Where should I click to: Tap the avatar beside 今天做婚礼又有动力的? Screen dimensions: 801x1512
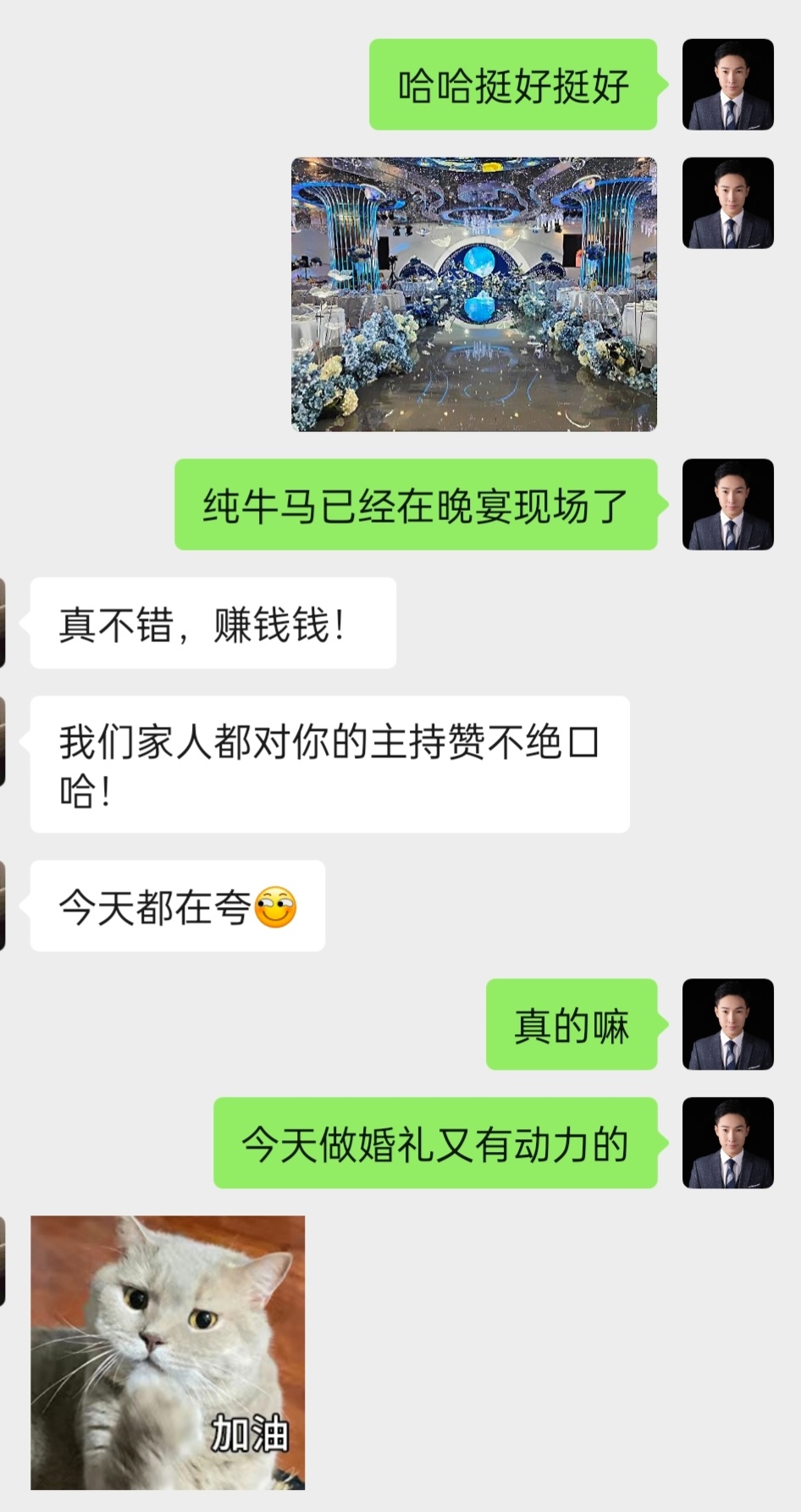tap(727, 1143)
